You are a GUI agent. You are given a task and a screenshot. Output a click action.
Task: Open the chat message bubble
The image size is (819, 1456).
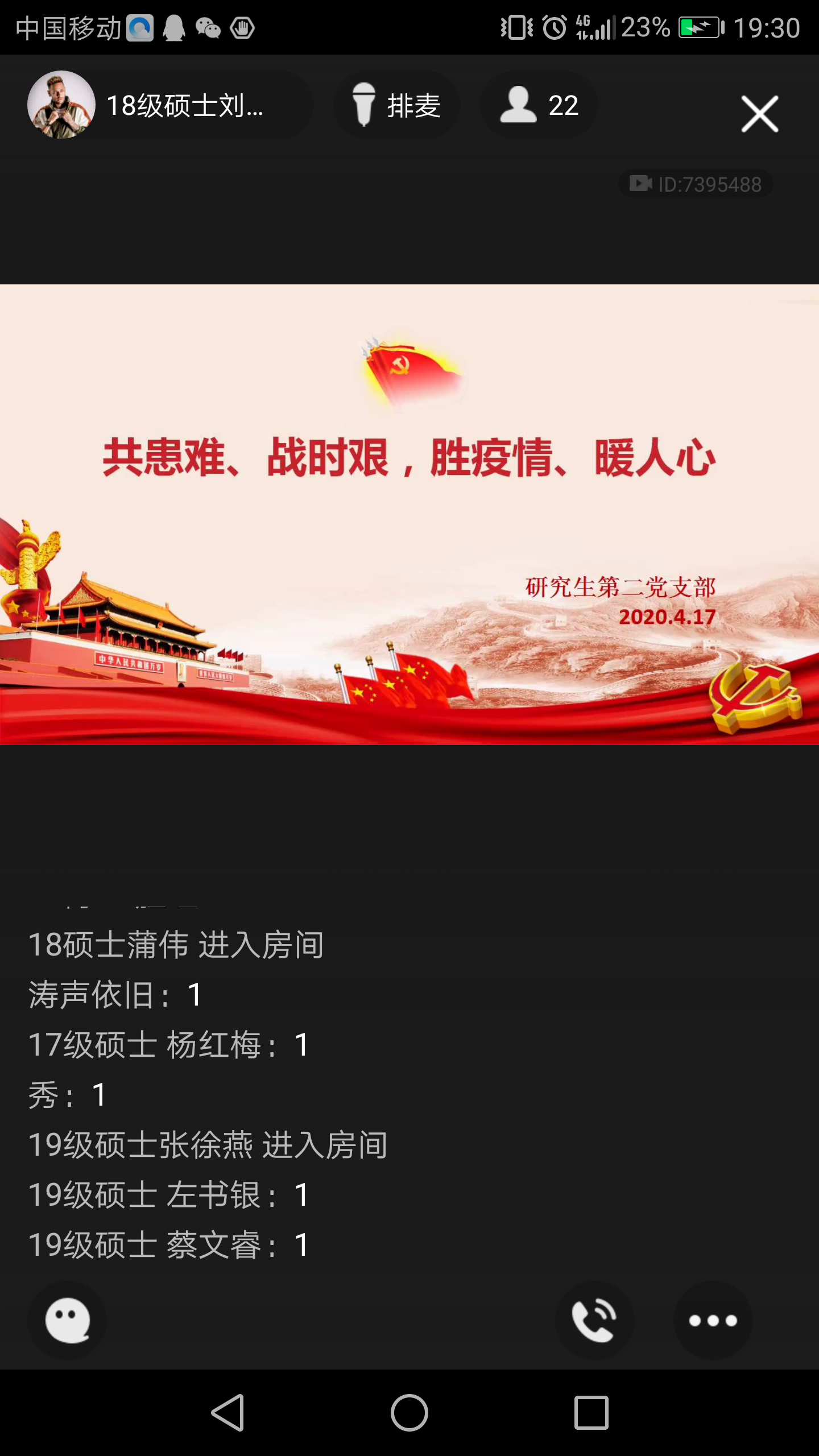click(x=68, y=1320)
